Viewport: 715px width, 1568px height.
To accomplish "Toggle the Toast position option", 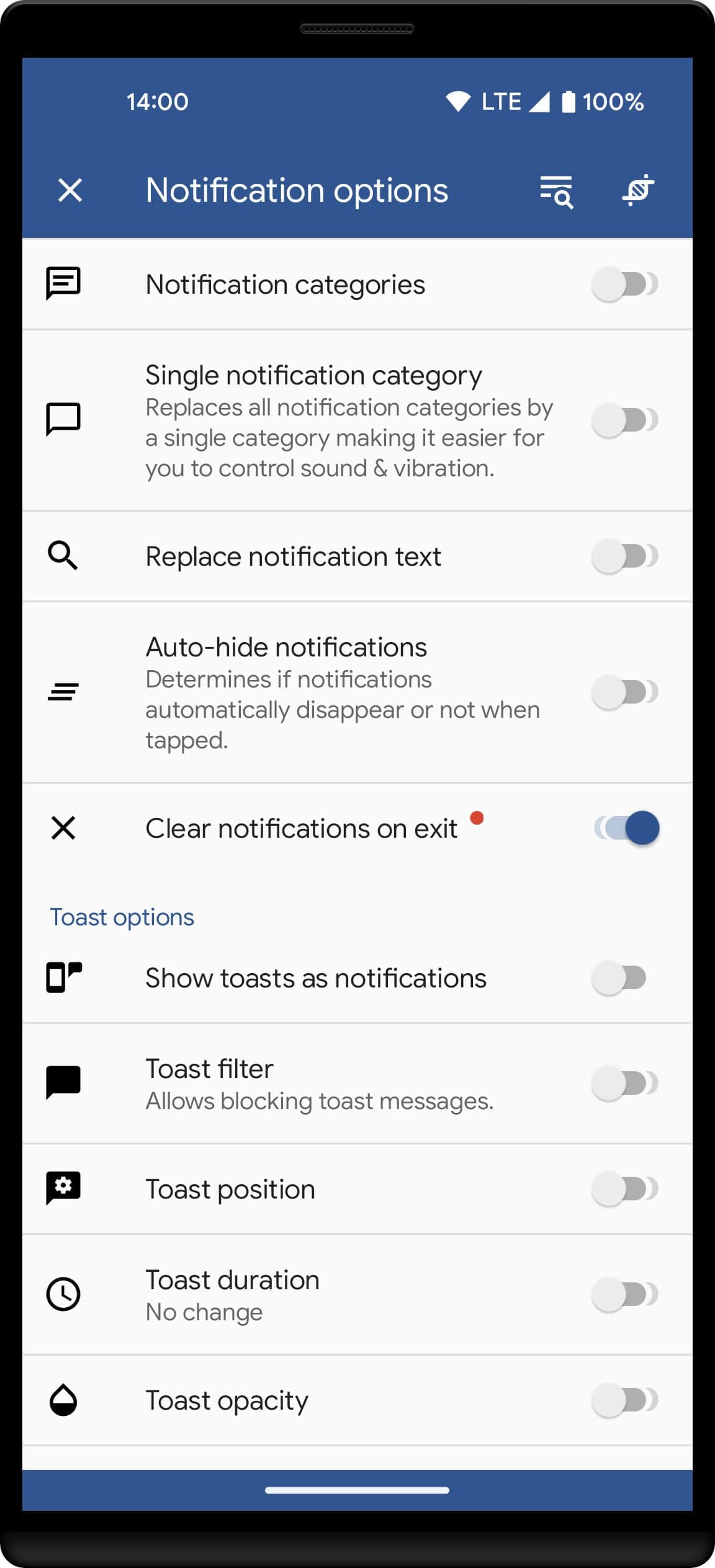I will 624,1189.
